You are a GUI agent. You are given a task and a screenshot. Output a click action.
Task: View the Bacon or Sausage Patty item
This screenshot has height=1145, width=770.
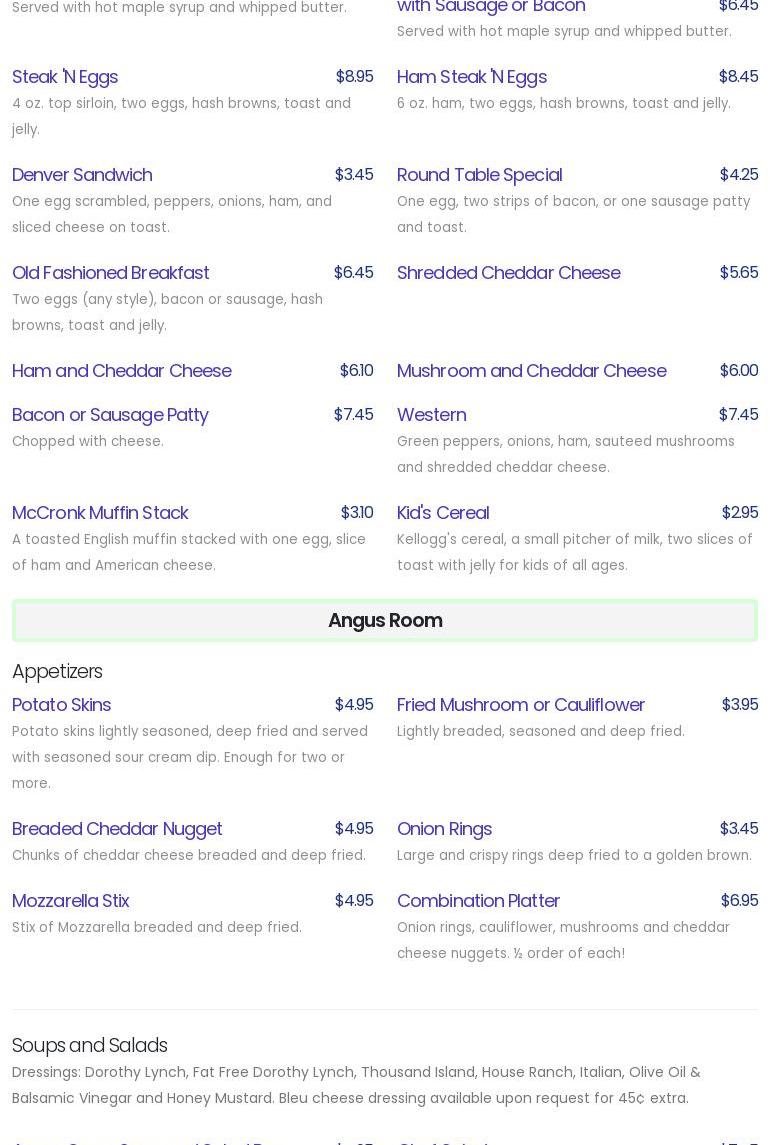coord(110,415)
